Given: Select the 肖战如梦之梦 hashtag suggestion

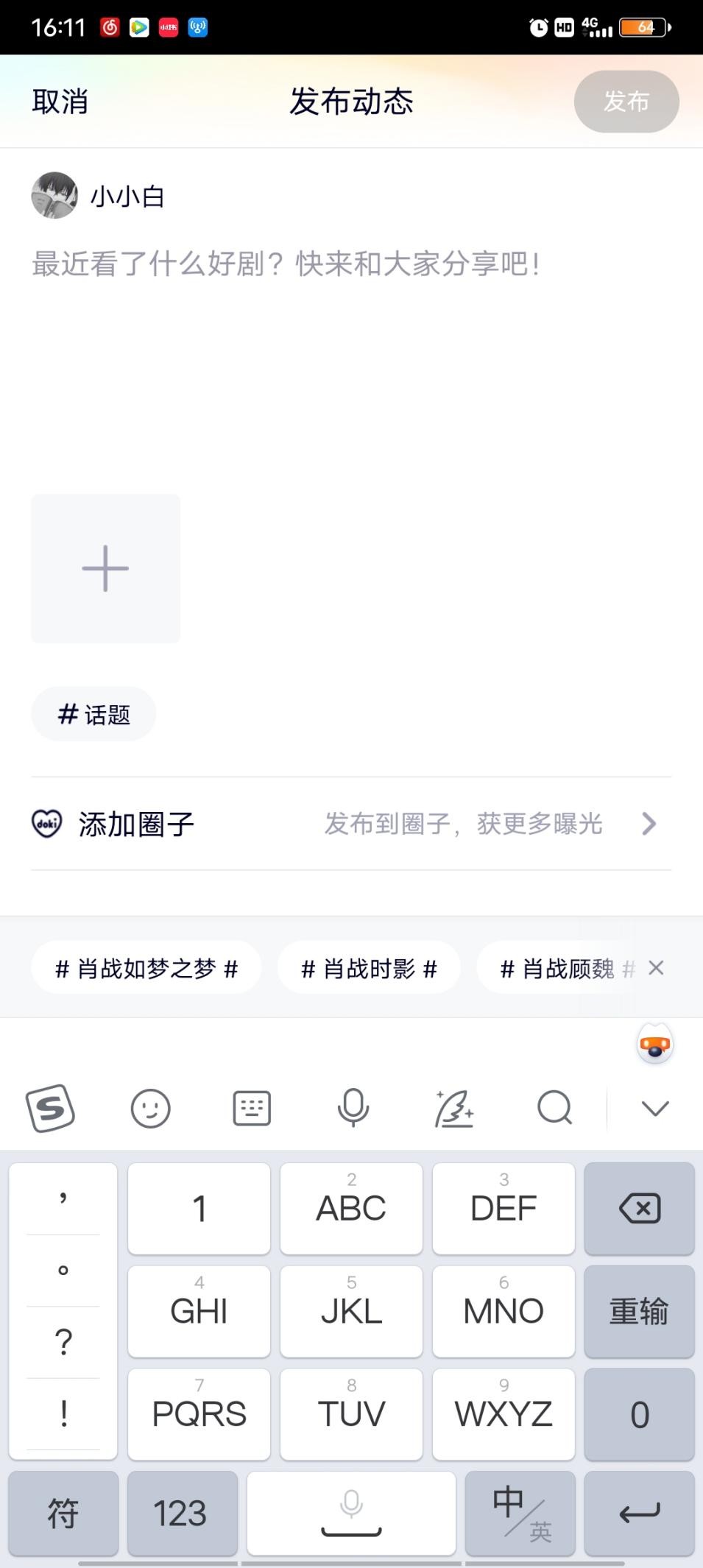Looking at the screenshot, I should click(146, 967).
